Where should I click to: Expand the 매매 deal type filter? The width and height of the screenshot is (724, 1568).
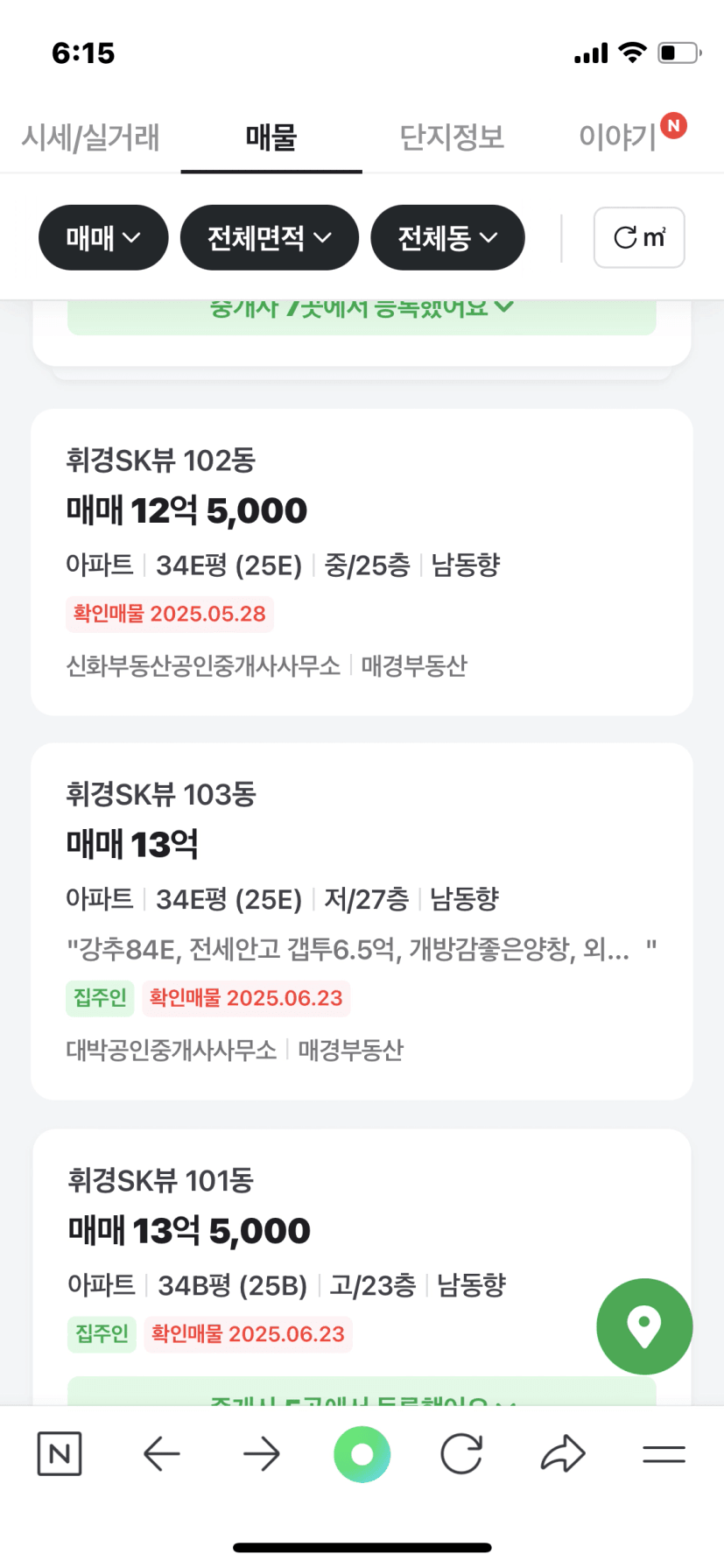(103, 237)
